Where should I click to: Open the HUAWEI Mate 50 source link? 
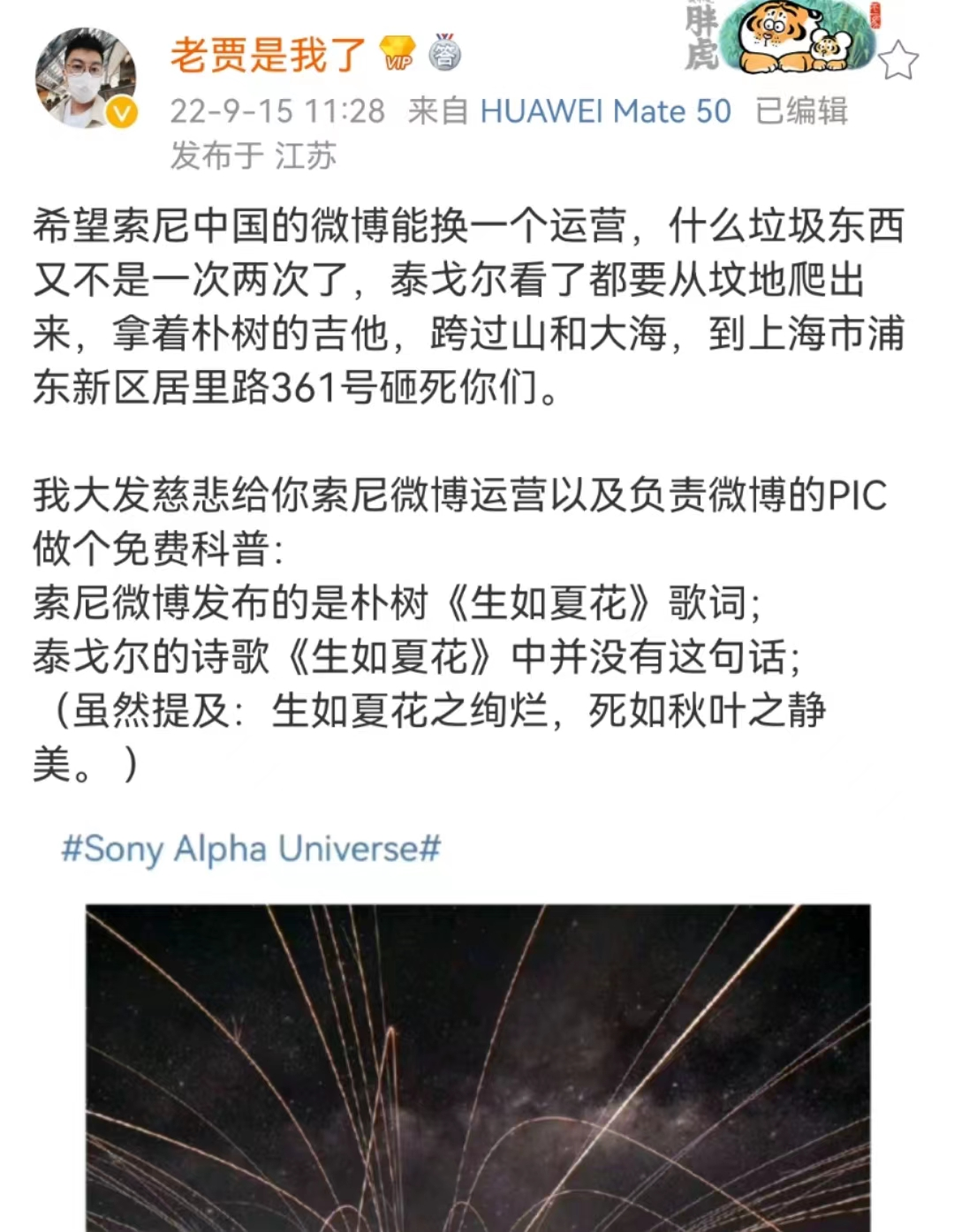click(605, 111)
